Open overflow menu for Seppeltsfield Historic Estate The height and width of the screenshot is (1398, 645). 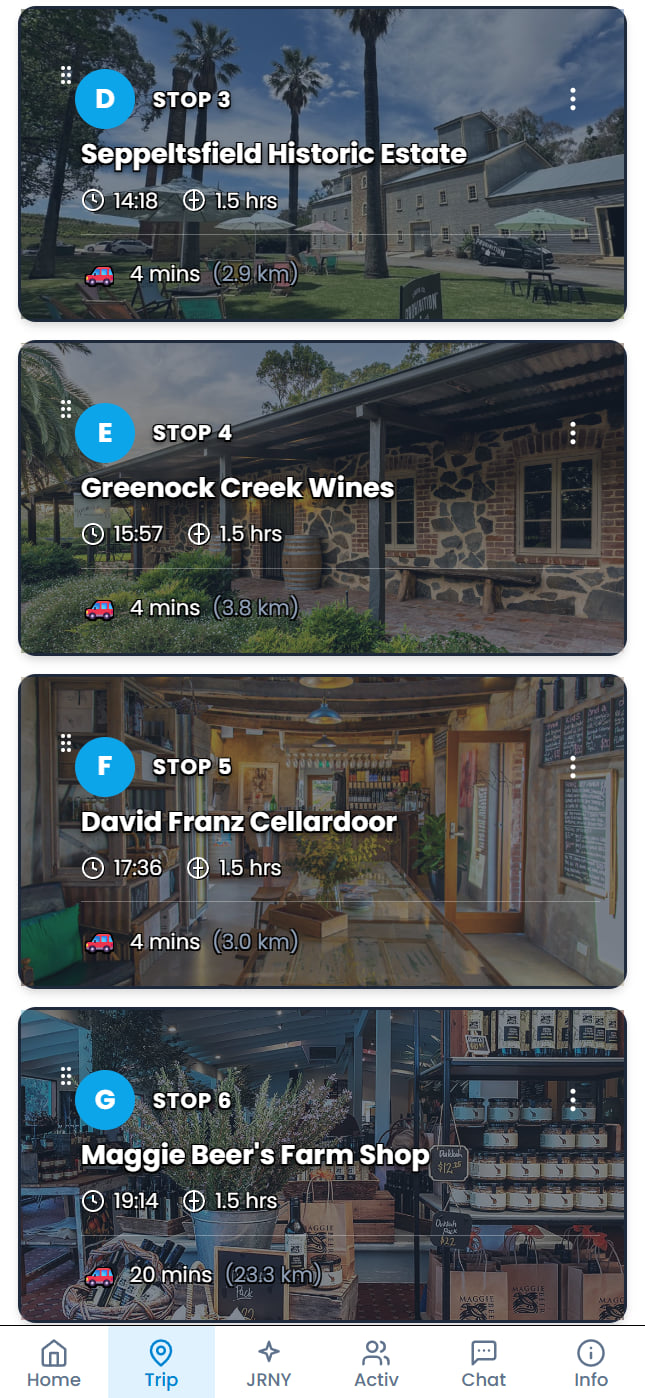pyautogui.click(x=573, y=99)
